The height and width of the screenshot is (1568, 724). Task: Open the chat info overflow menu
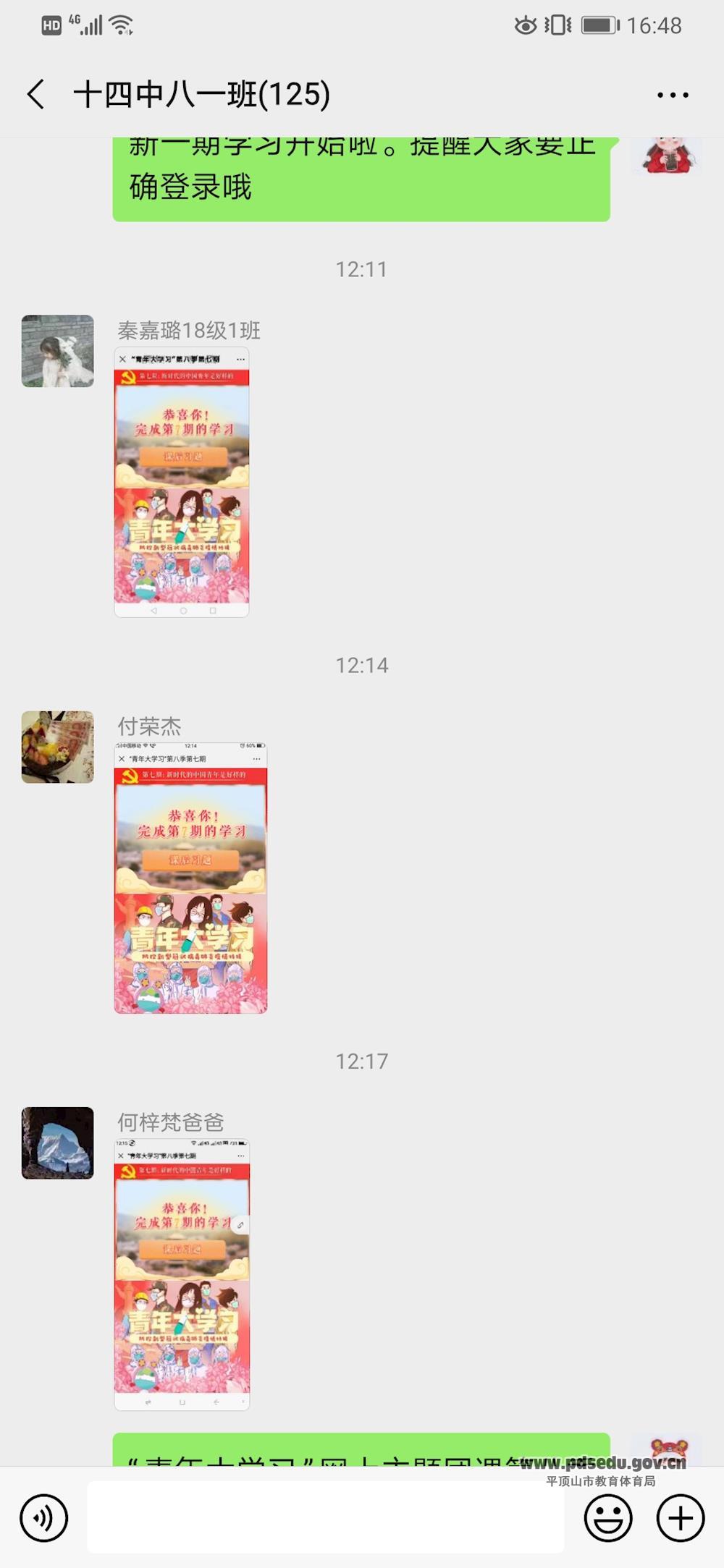(x=672, y=95)
